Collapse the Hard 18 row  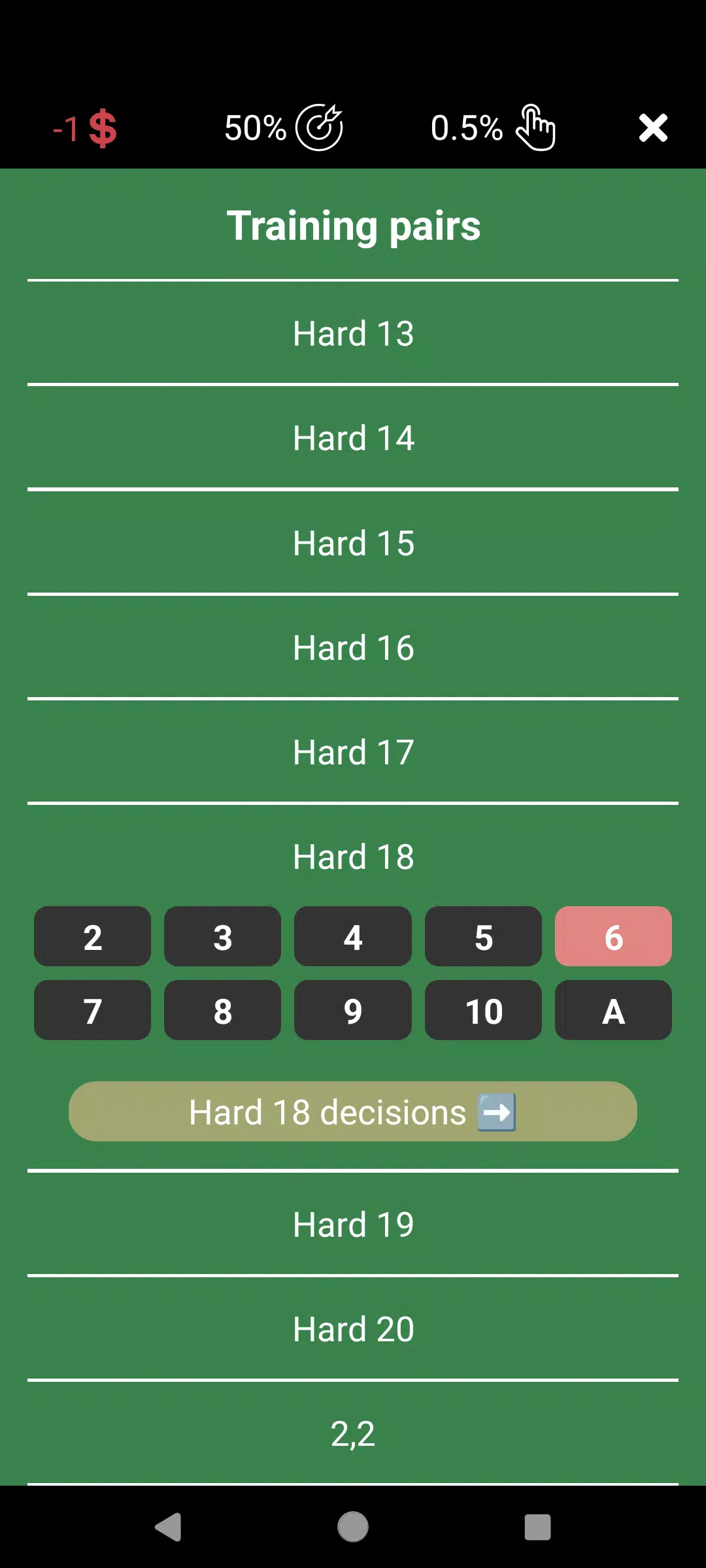(353, 857)
